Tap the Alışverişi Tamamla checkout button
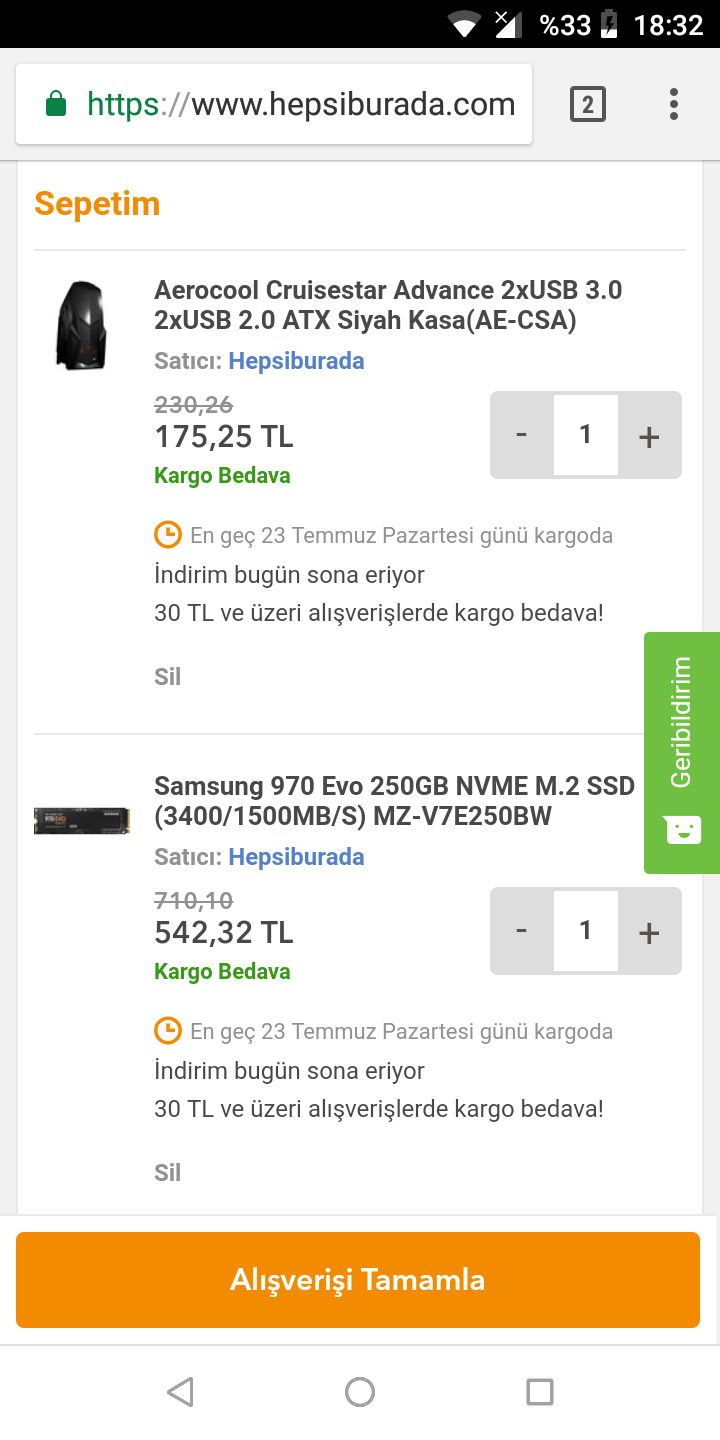This screenshot has width=720, height=1440. pos(358,1279)
